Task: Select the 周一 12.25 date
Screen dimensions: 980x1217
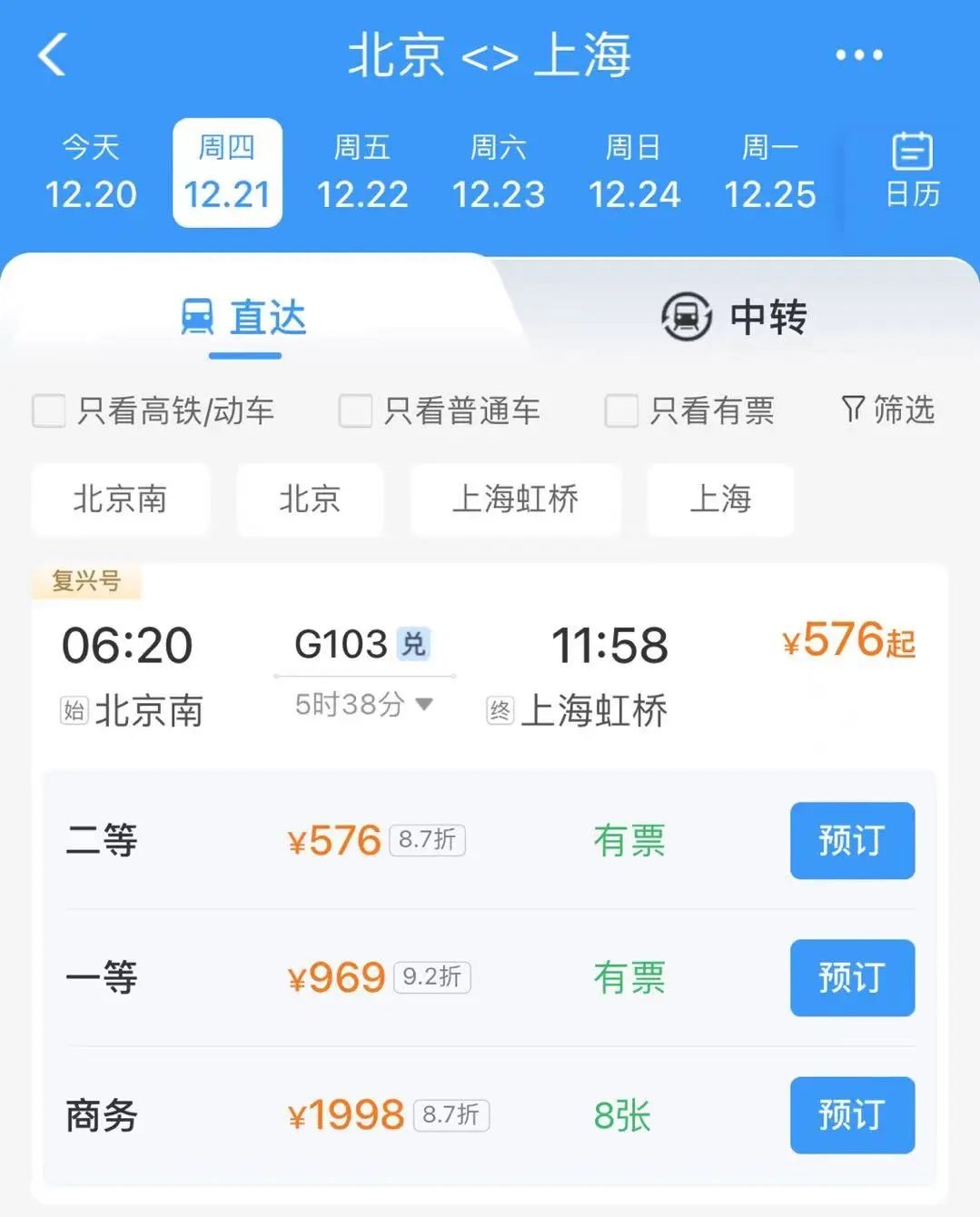Action: click(770, 173)
